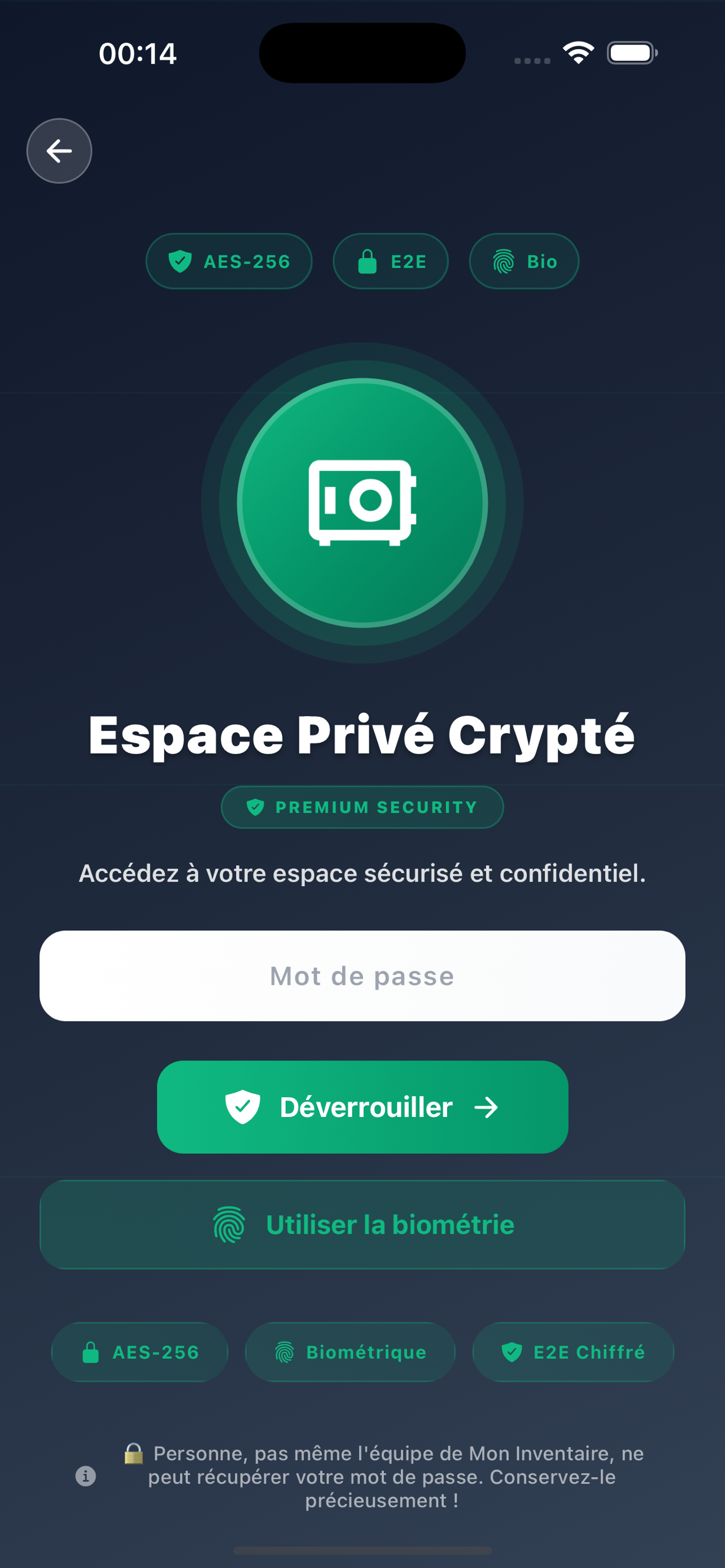Select the shield icon on the AES-256 badge
The height and width of the screenshot is (1568, 725).
[x=180, y=261]
